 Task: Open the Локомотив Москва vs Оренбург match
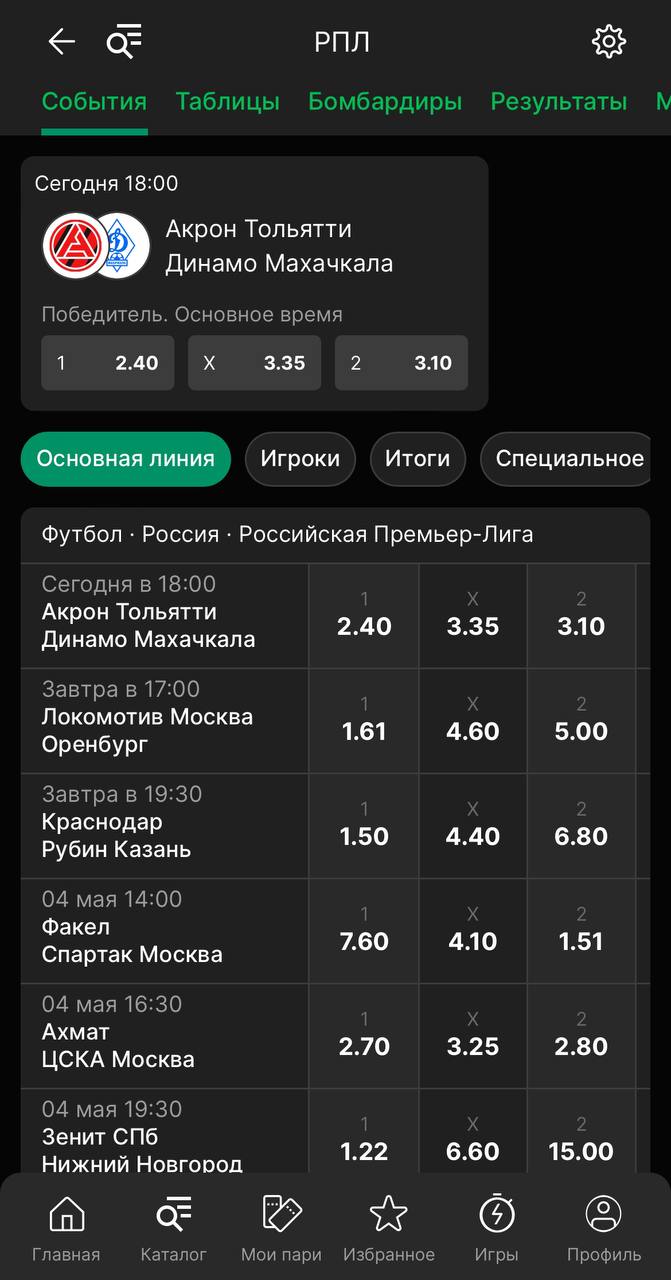click(165, 720)
